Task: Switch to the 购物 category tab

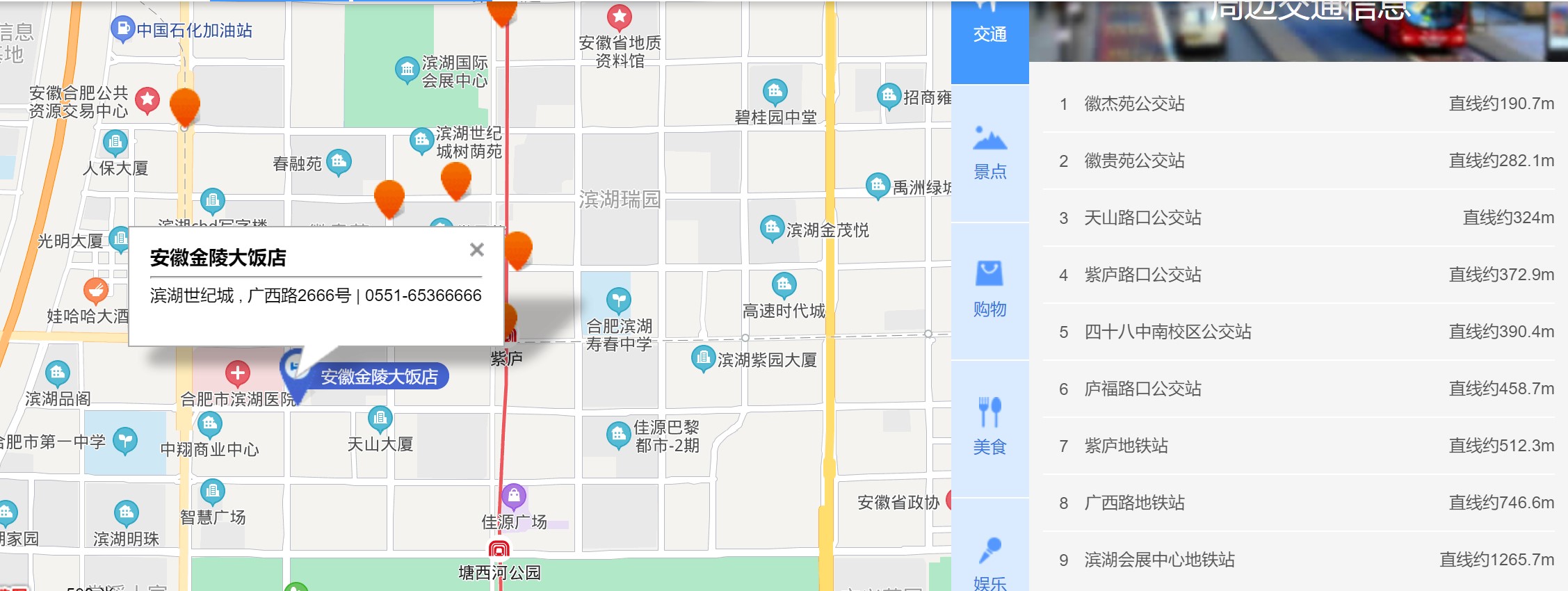Action: (x=989, y=290)
